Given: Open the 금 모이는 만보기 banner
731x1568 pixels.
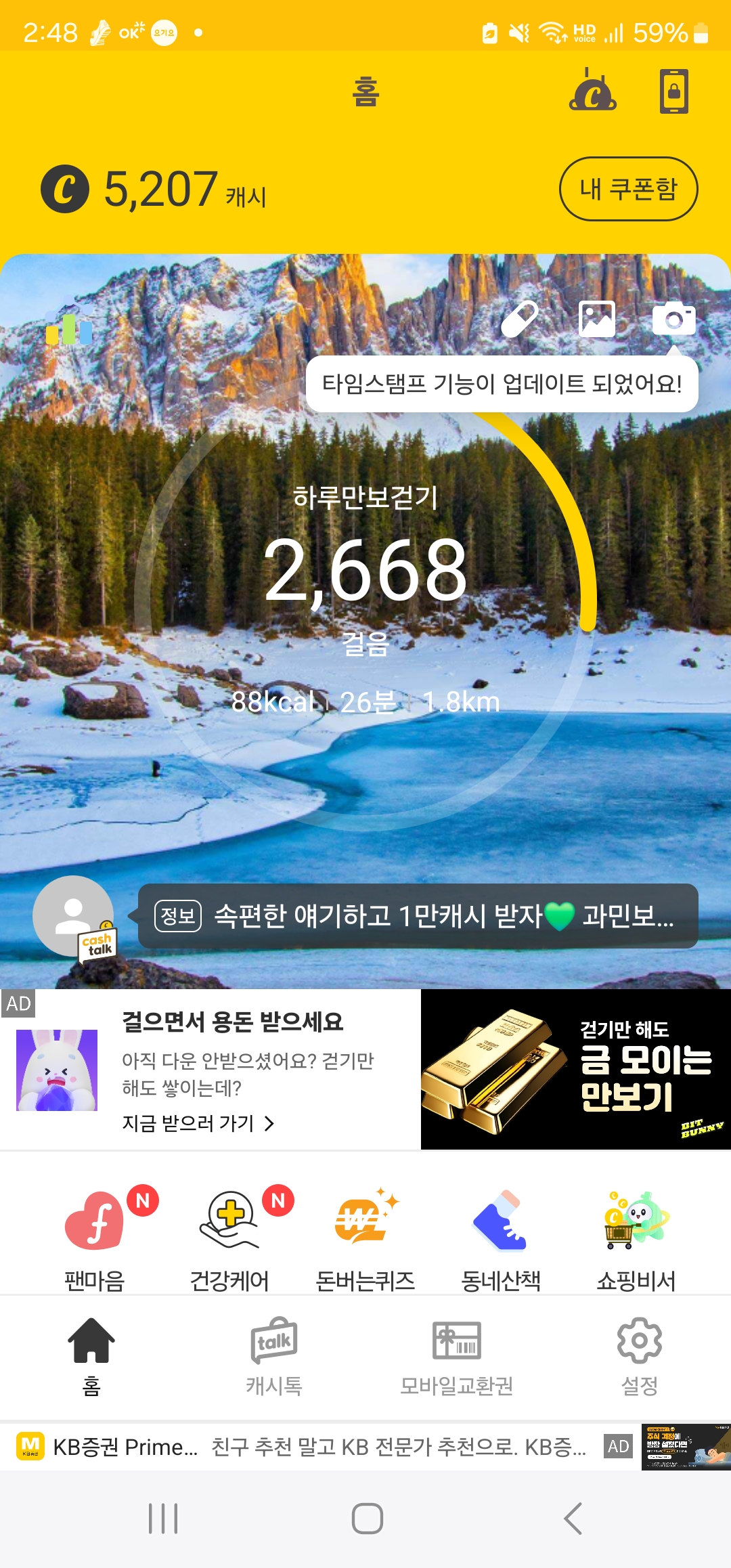Looking at the screenshot, I should click(x=575, y=1069).
